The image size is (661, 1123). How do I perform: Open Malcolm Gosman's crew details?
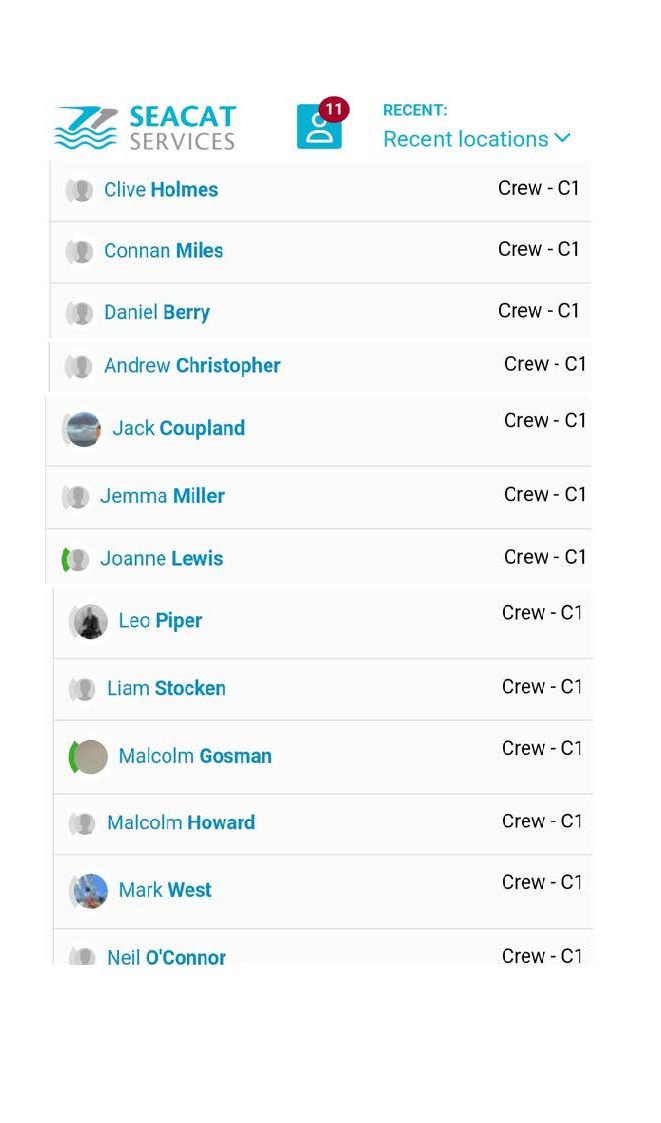point(323,757)
